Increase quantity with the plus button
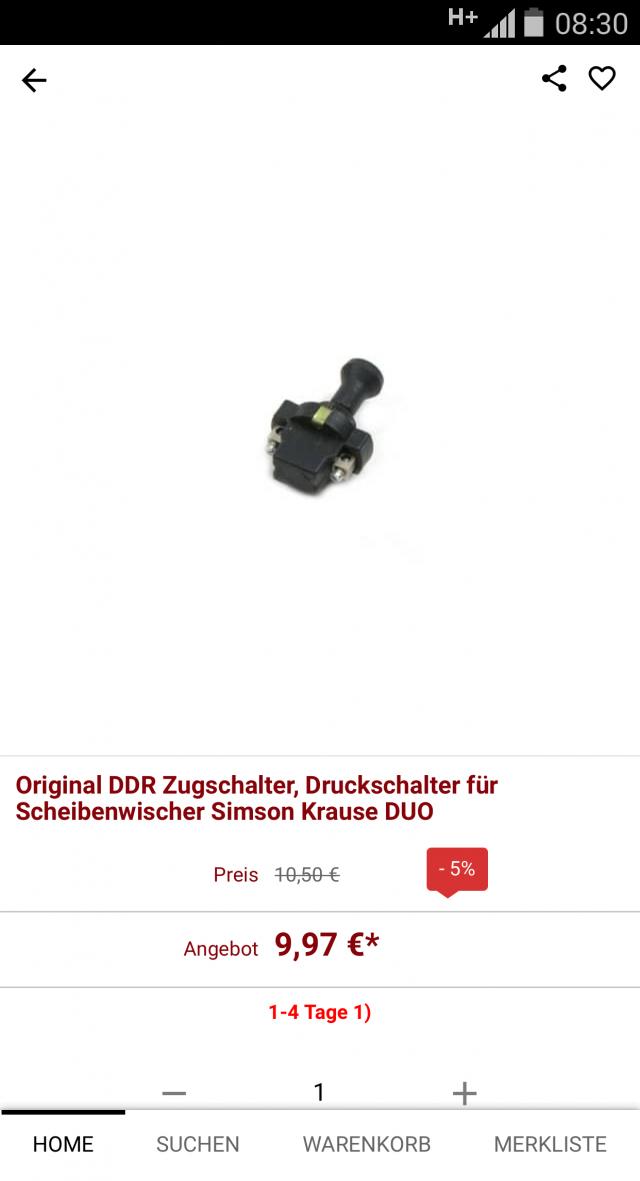The image size is (640, 1181). 464,1093
